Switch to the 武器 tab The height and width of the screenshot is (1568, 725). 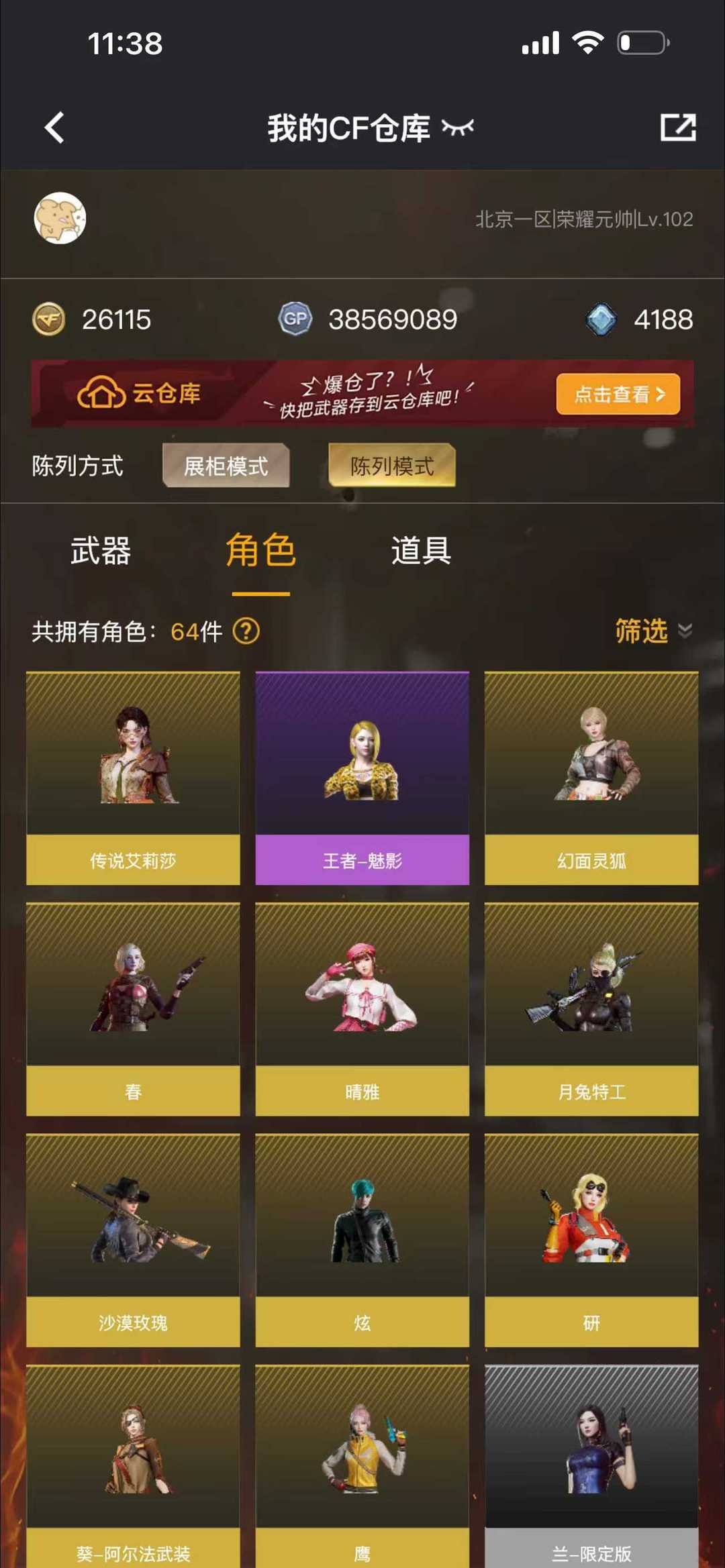click(101, 551)
